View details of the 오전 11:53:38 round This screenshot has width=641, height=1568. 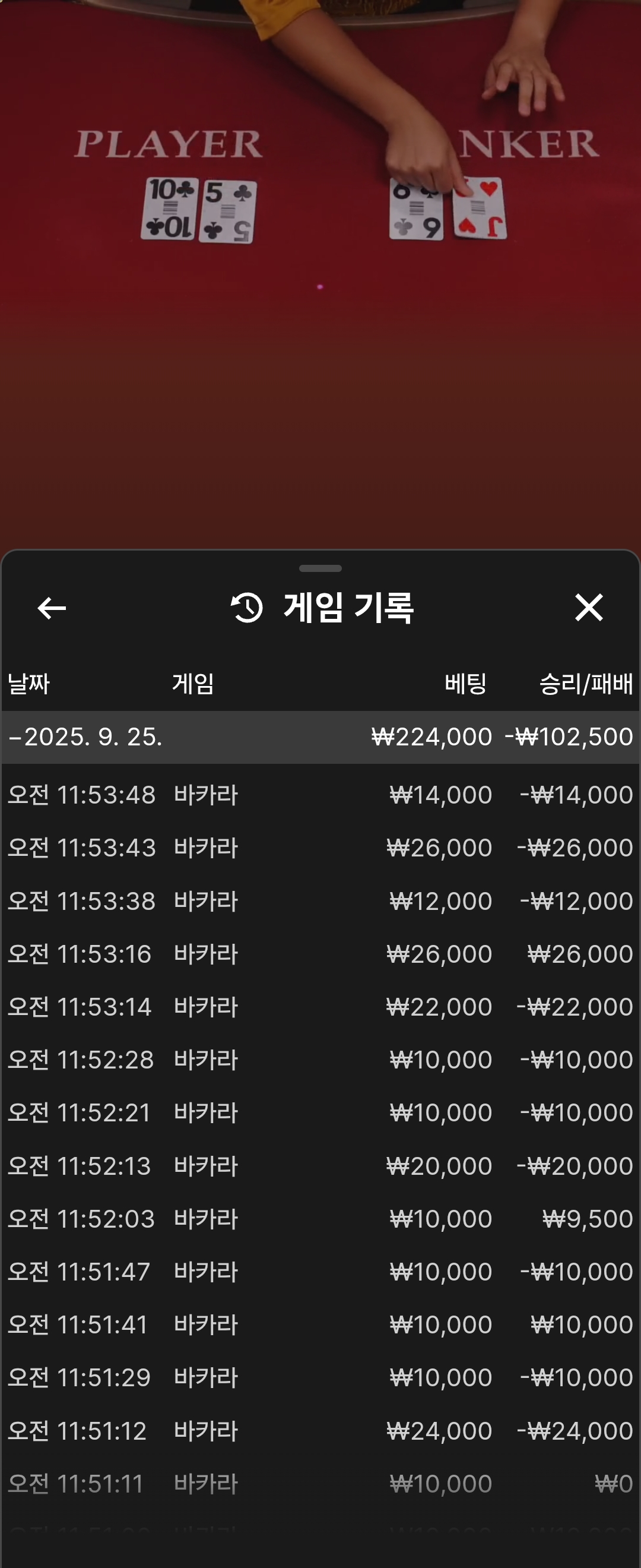pyautogui.click(x=320, y=901)
